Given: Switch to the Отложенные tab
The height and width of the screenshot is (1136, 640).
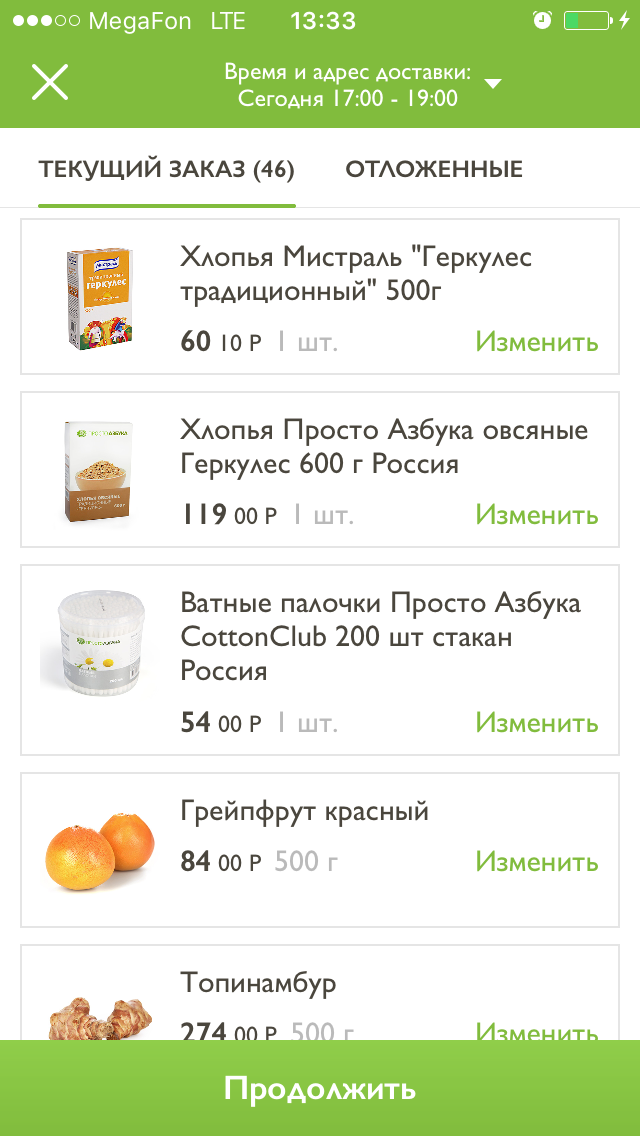Looking at the screenshot, I should pyautogui.click(x=434, y=169).
